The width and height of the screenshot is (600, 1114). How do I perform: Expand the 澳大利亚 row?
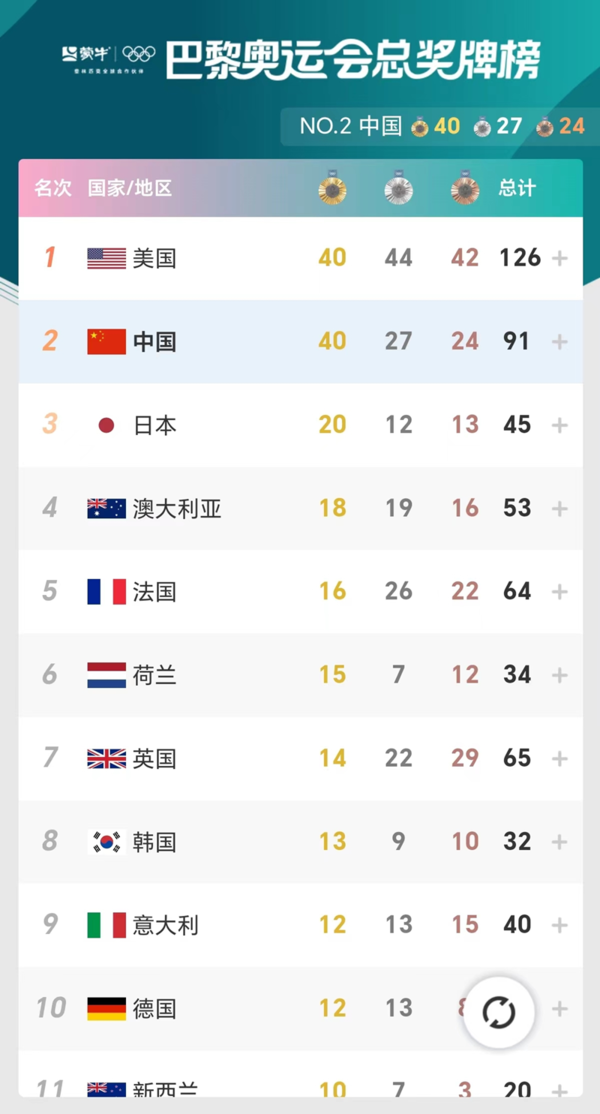click(x=560, y=509)
